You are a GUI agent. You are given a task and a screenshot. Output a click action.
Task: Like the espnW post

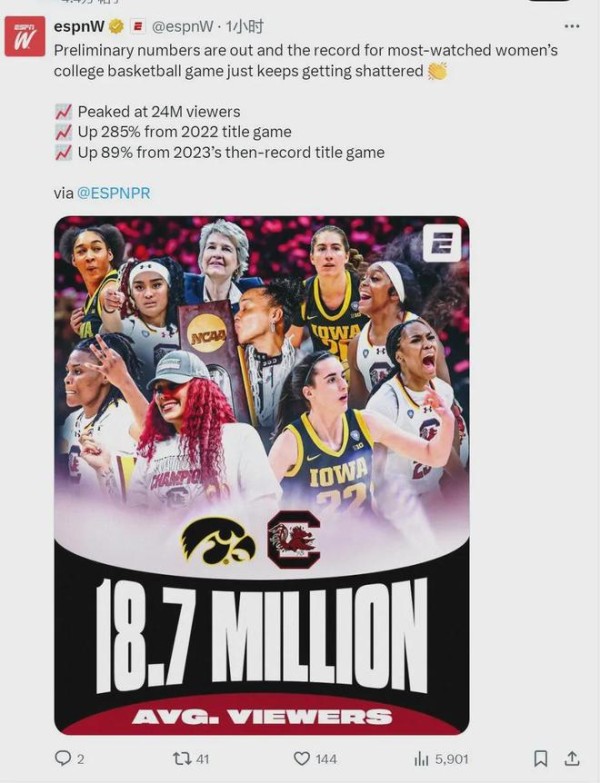coord(302,759)
